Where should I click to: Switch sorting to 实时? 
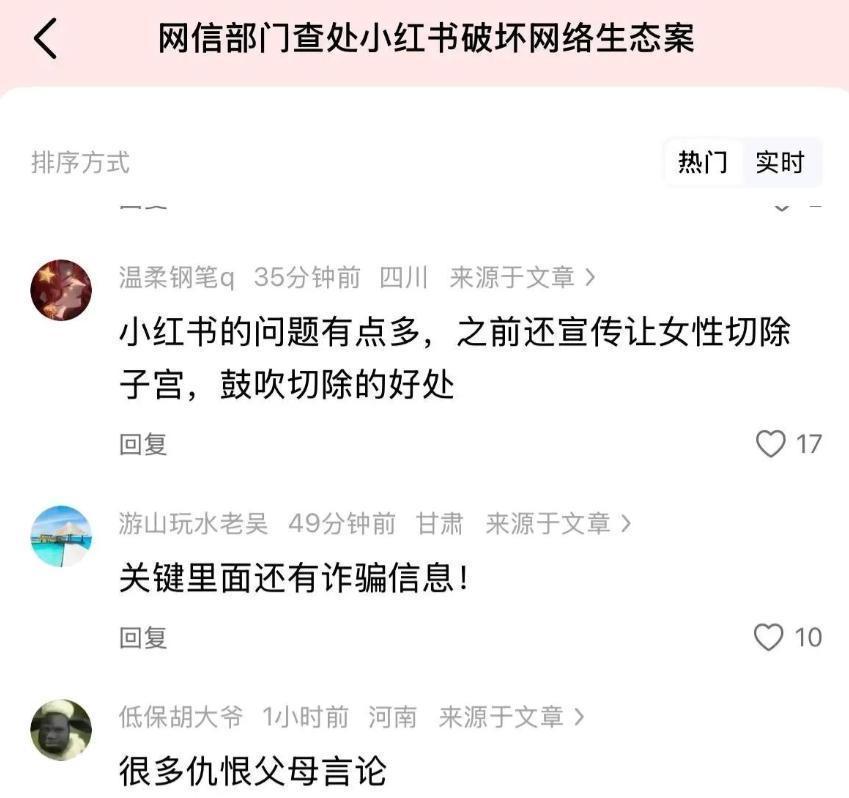[780, 162]
